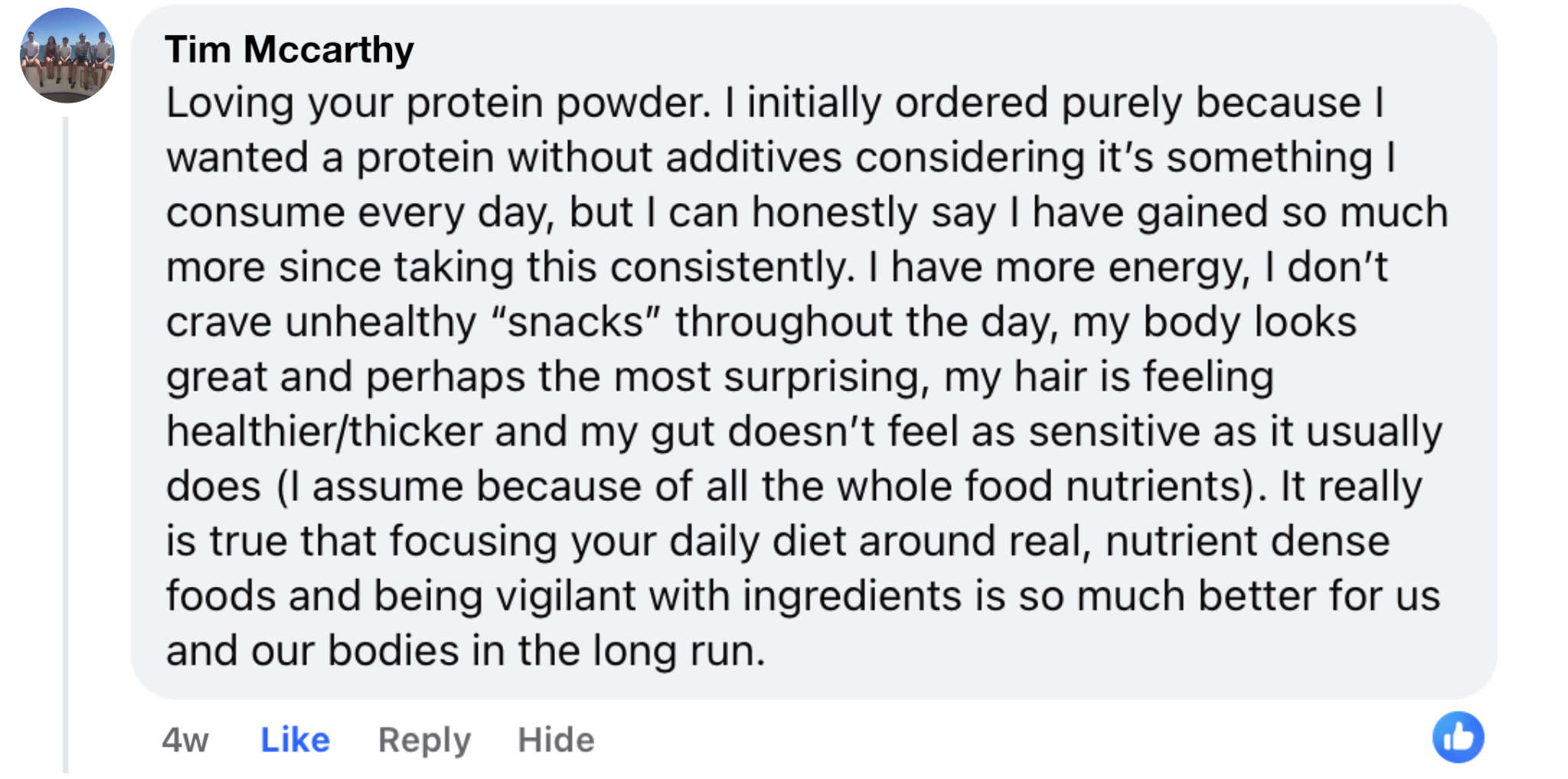The image size is (1568, 779).
Task: Like Tim Mccarthy's comment
Action: 295,740
